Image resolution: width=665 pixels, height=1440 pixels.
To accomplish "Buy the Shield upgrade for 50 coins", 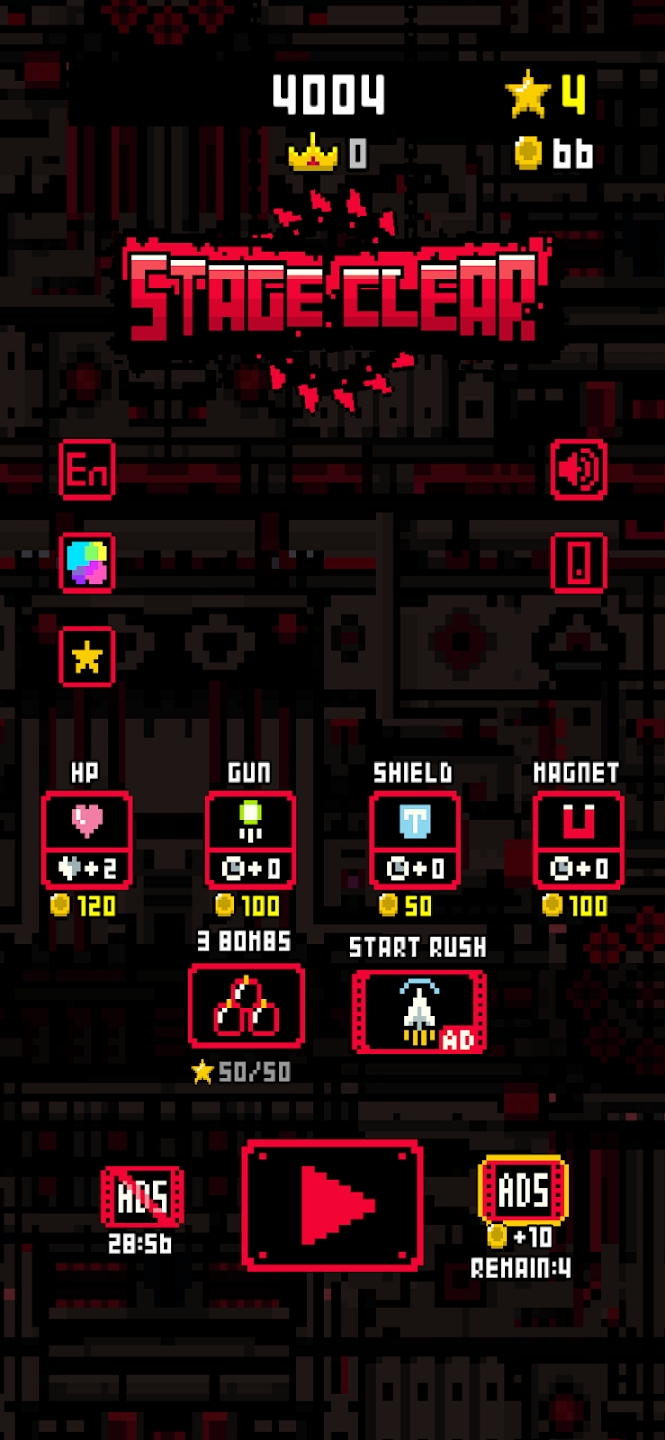I will pyautogui.click(x=414, y=840).
